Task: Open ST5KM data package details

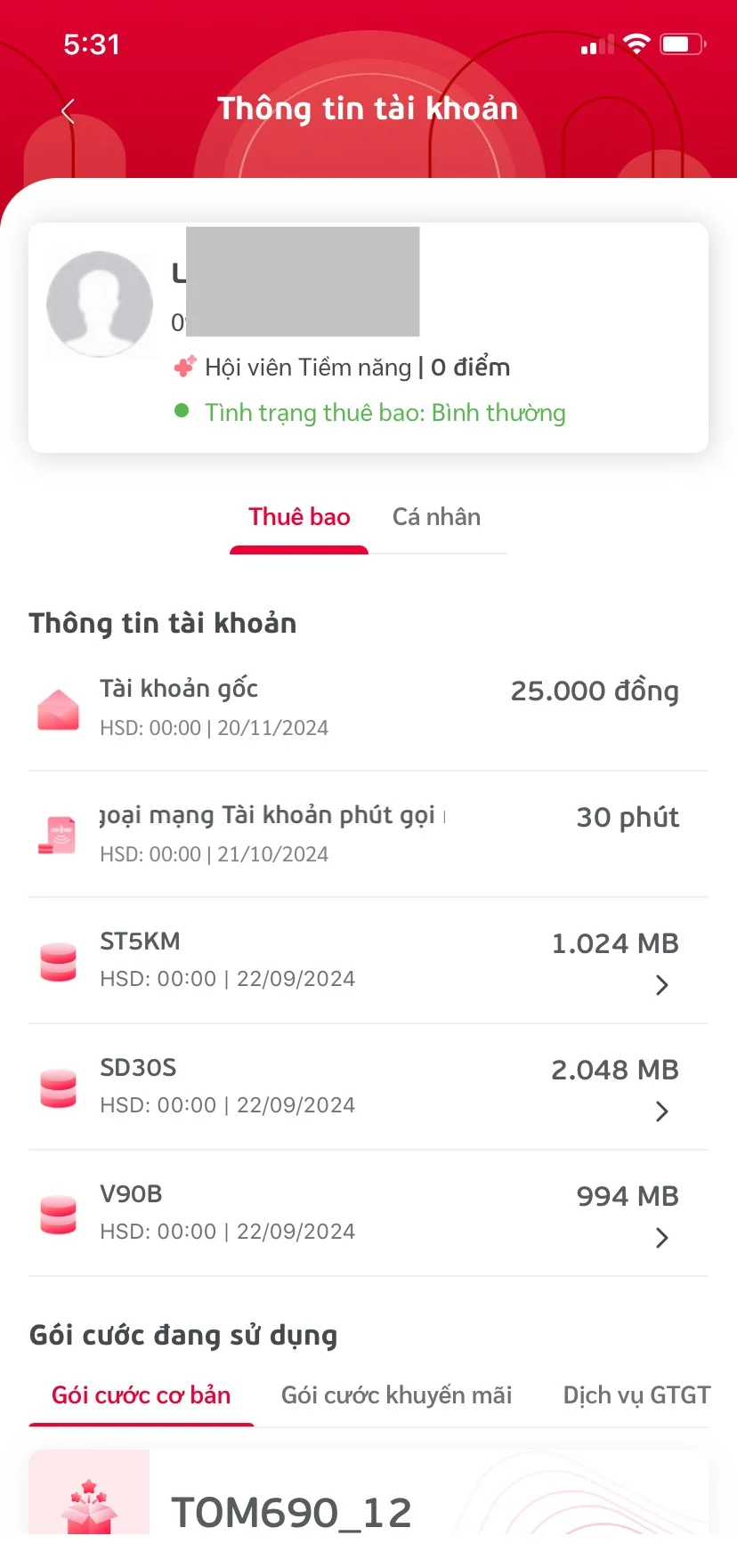Action: pos(368,961)
